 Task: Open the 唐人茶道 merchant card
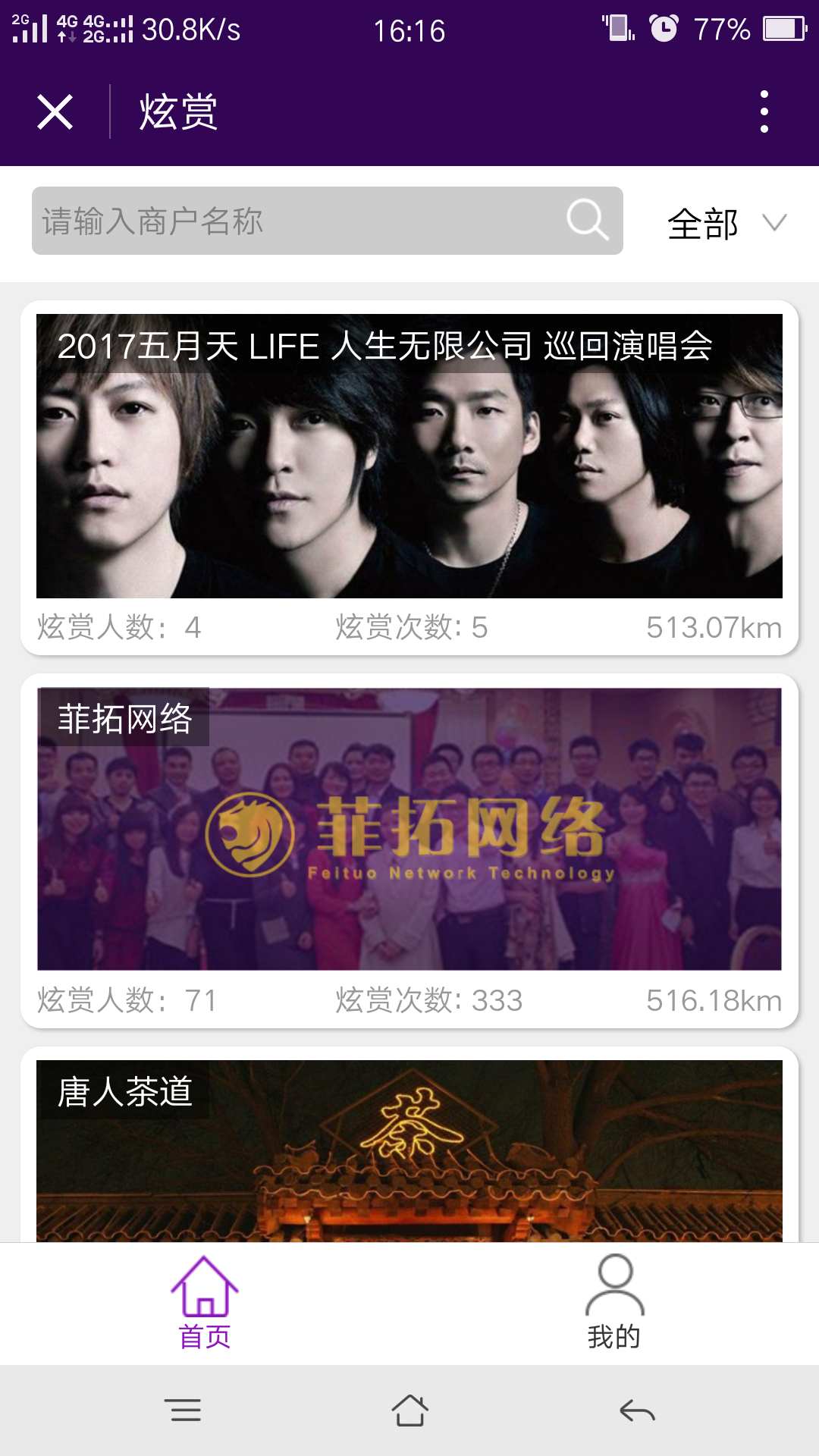point(409,1150)
